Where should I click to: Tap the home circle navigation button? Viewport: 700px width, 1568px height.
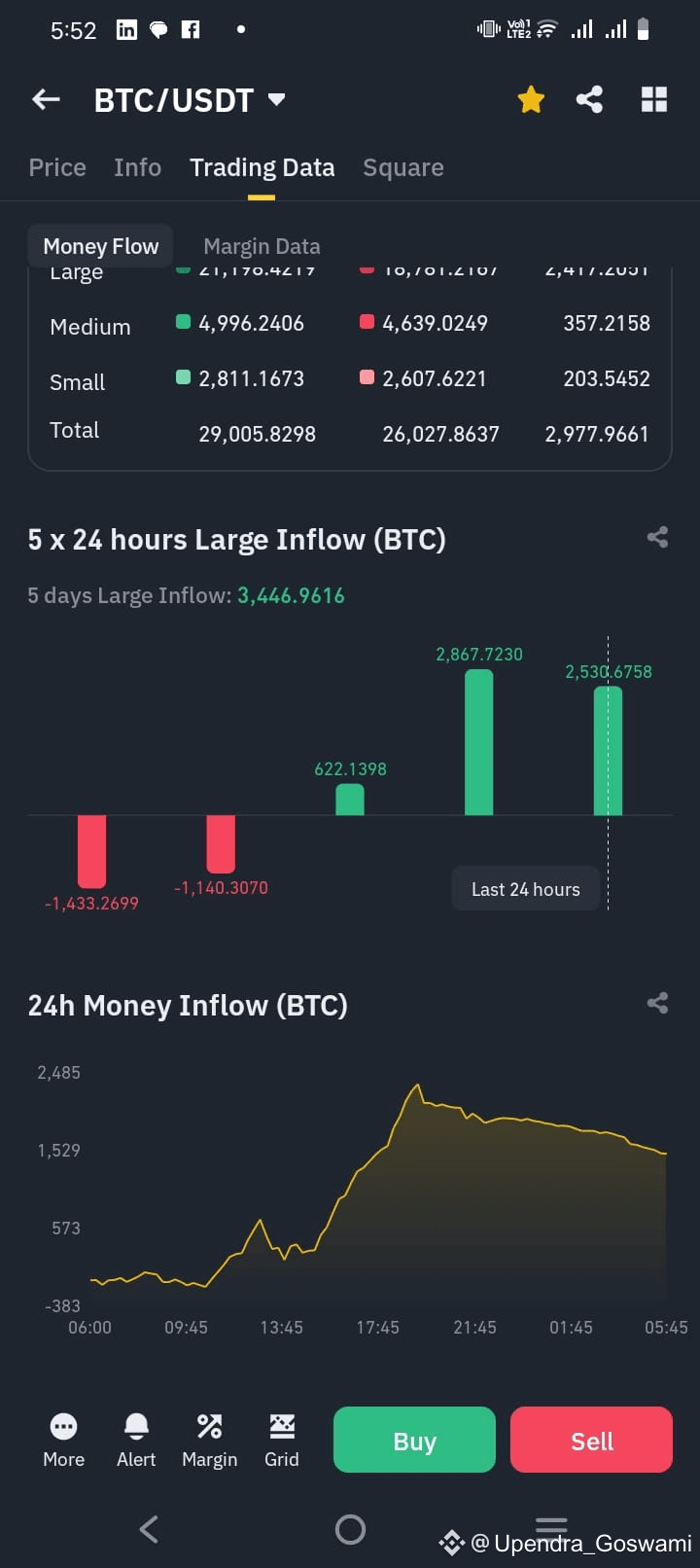[x=350, y=1528]
